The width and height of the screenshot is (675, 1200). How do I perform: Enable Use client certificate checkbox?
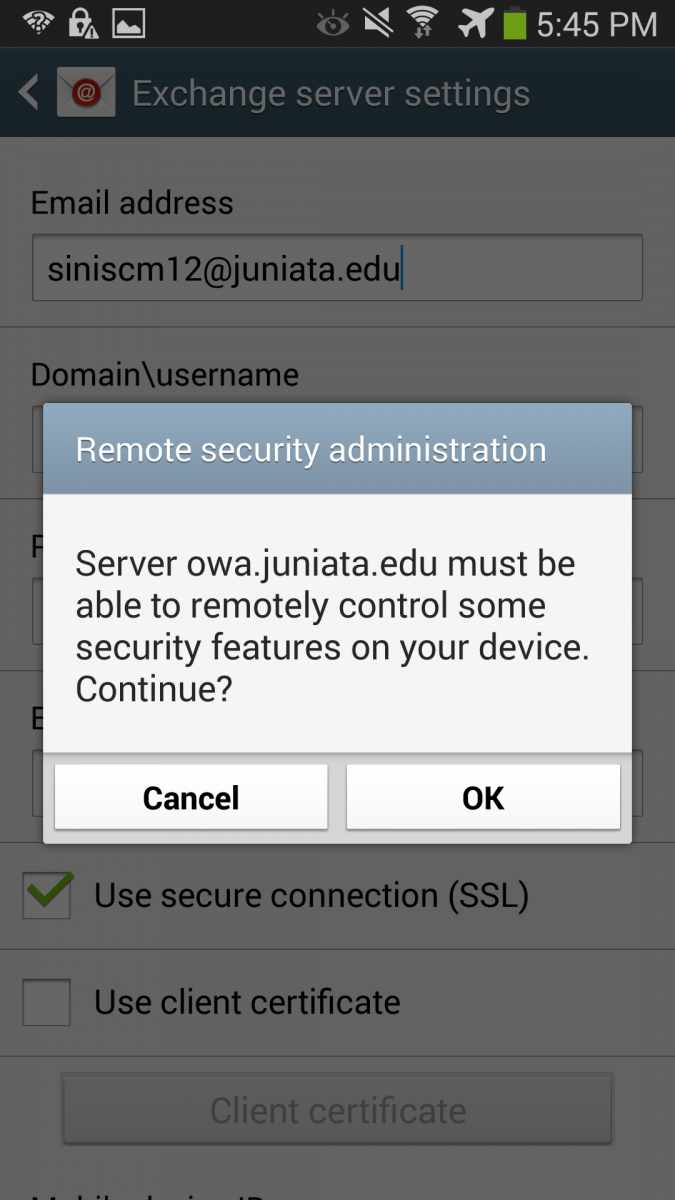click(47, 1002)
